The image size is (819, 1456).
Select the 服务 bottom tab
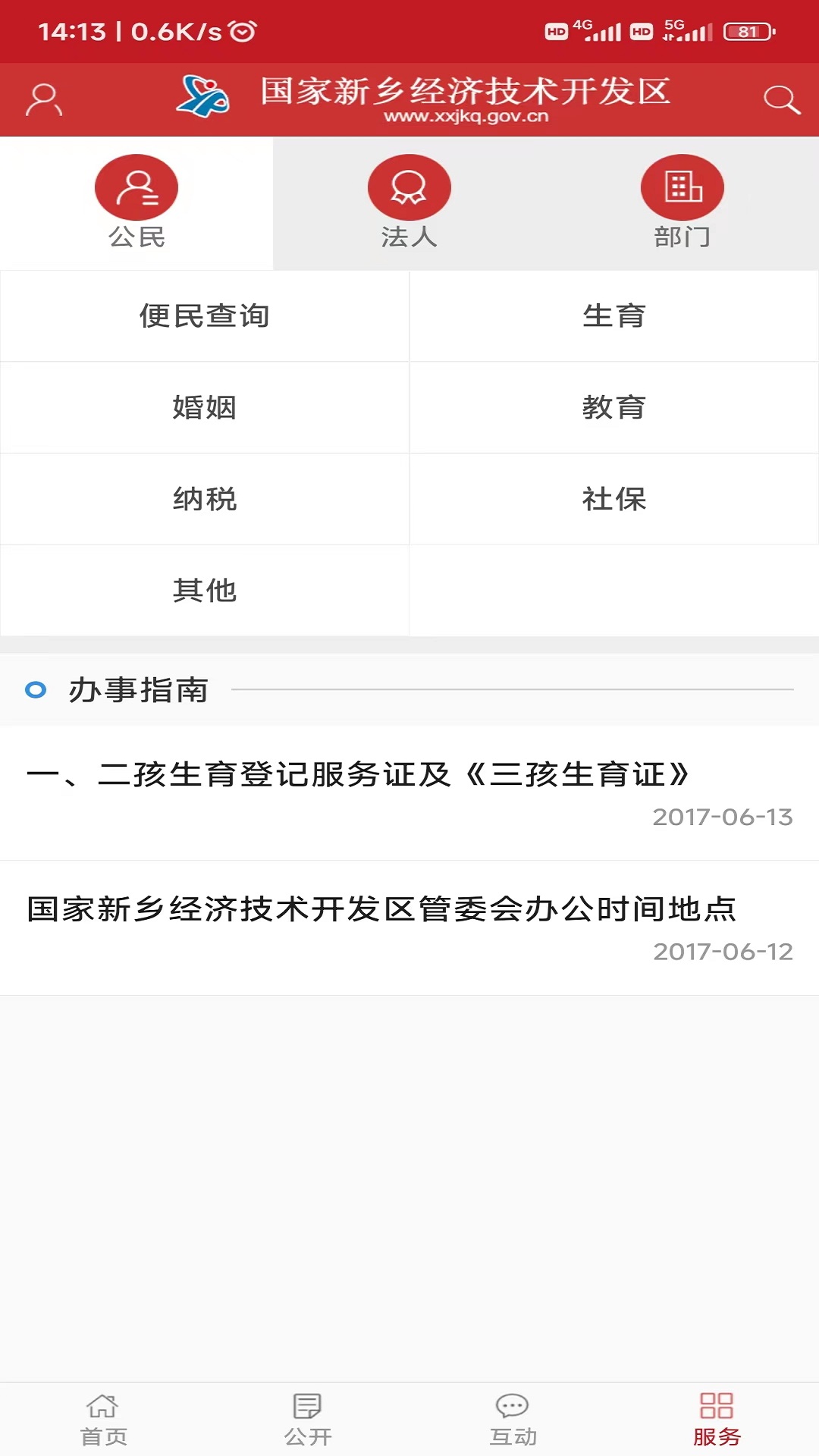(x=717, y=1420)
